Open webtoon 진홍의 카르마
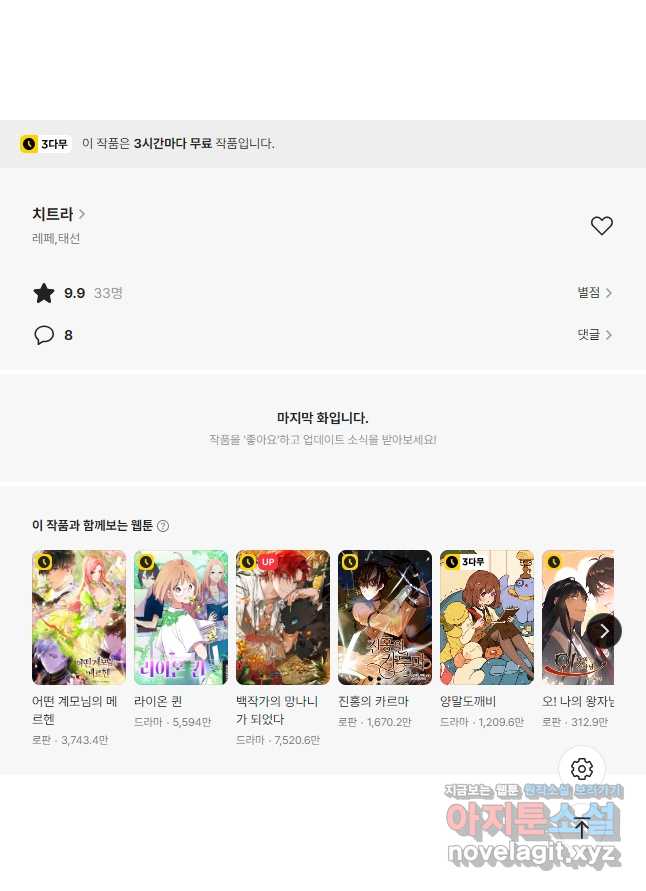Viewport: 646px width, 891px height. click(385, 617)
